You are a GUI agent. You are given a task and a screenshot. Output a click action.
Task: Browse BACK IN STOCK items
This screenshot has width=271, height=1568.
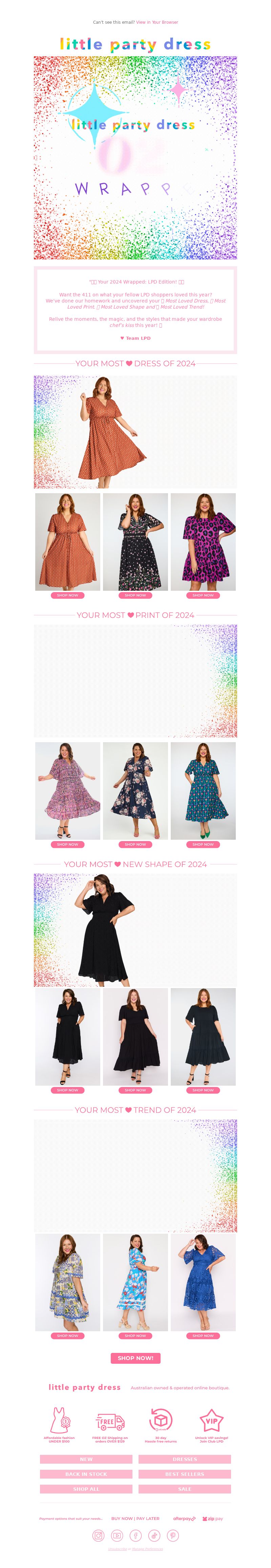86,1473
